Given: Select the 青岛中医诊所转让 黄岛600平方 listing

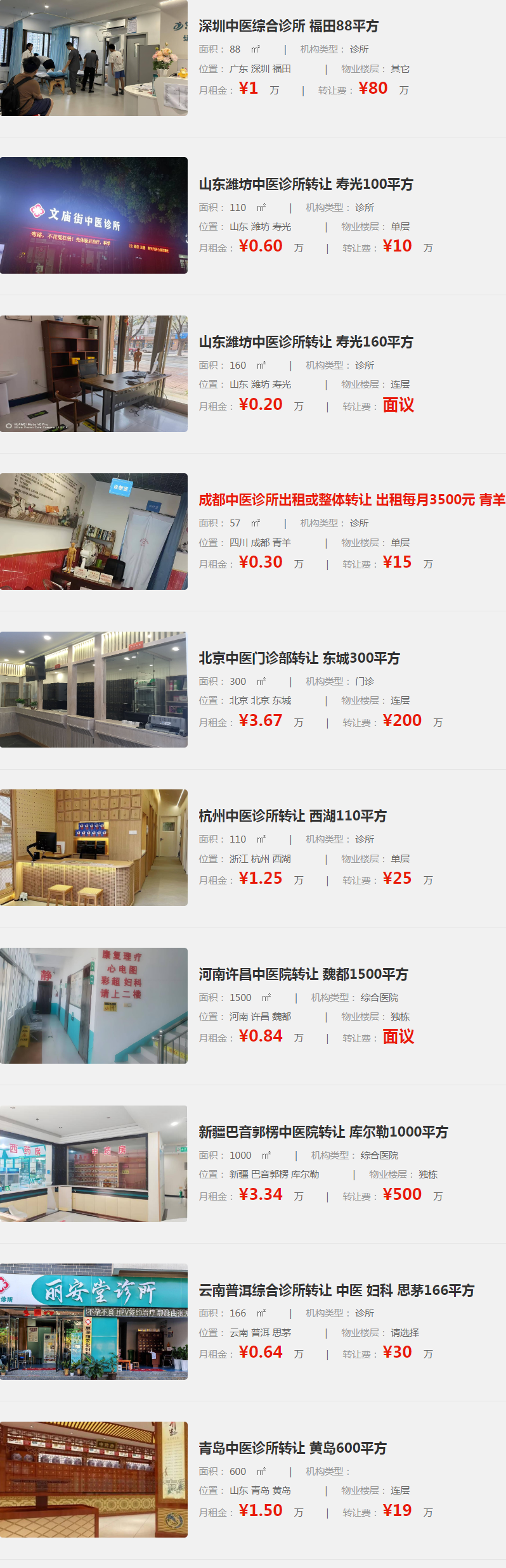Looking at the screenshot, I should (x=292, y=1448).
